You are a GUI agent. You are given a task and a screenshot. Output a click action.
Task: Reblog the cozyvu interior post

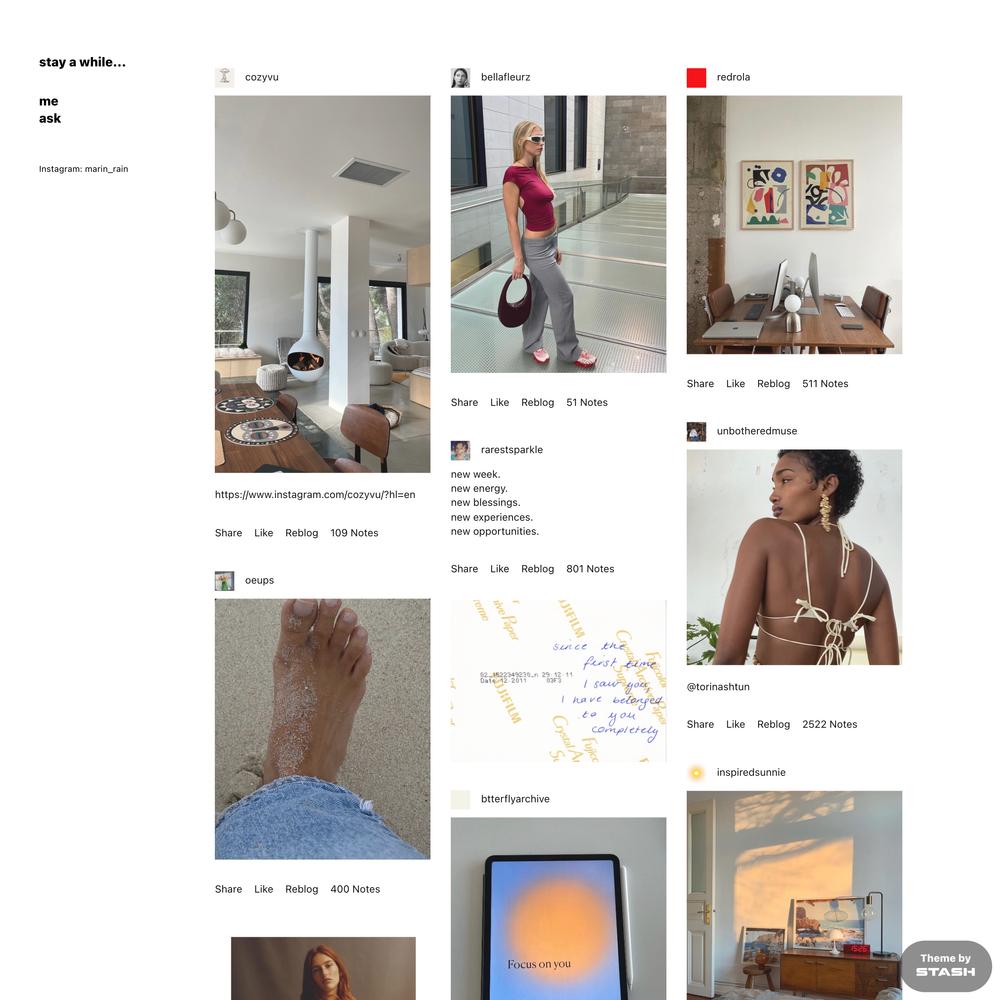[301, 533]
